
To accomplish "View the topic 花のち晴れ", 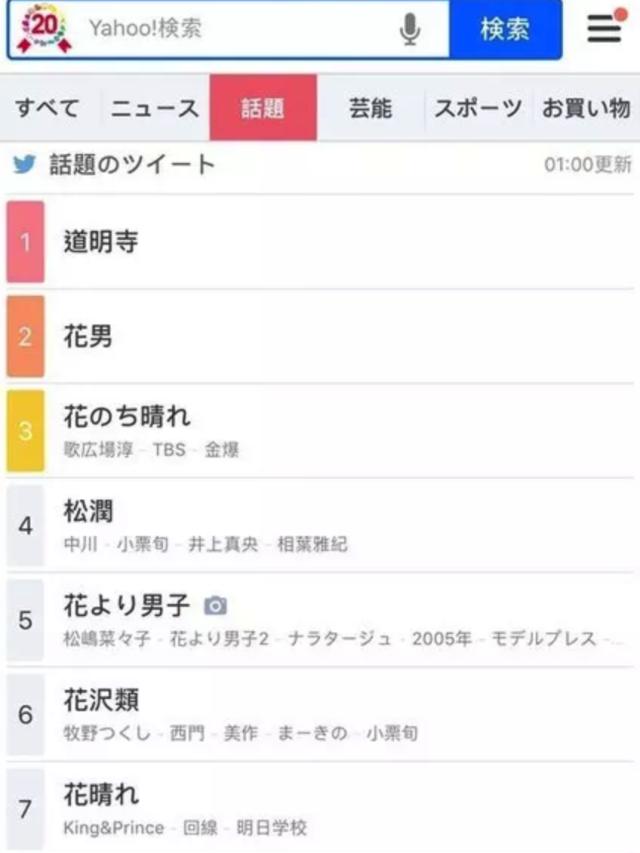I will [127, 415].
